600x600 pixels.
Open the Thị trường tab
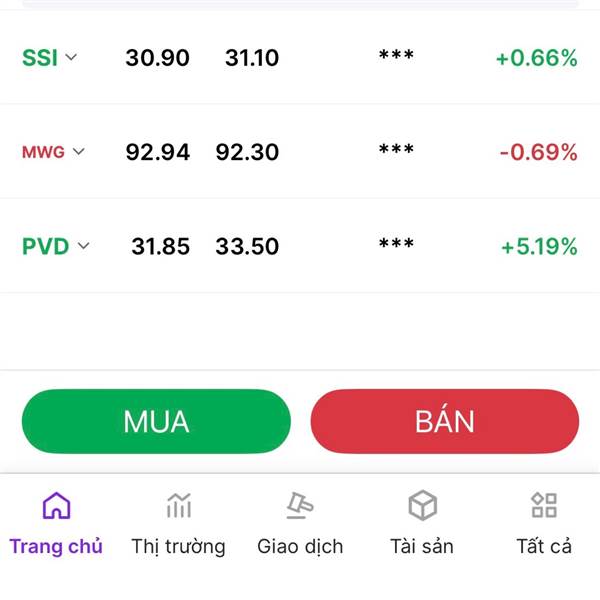click(x=178, y=523)
